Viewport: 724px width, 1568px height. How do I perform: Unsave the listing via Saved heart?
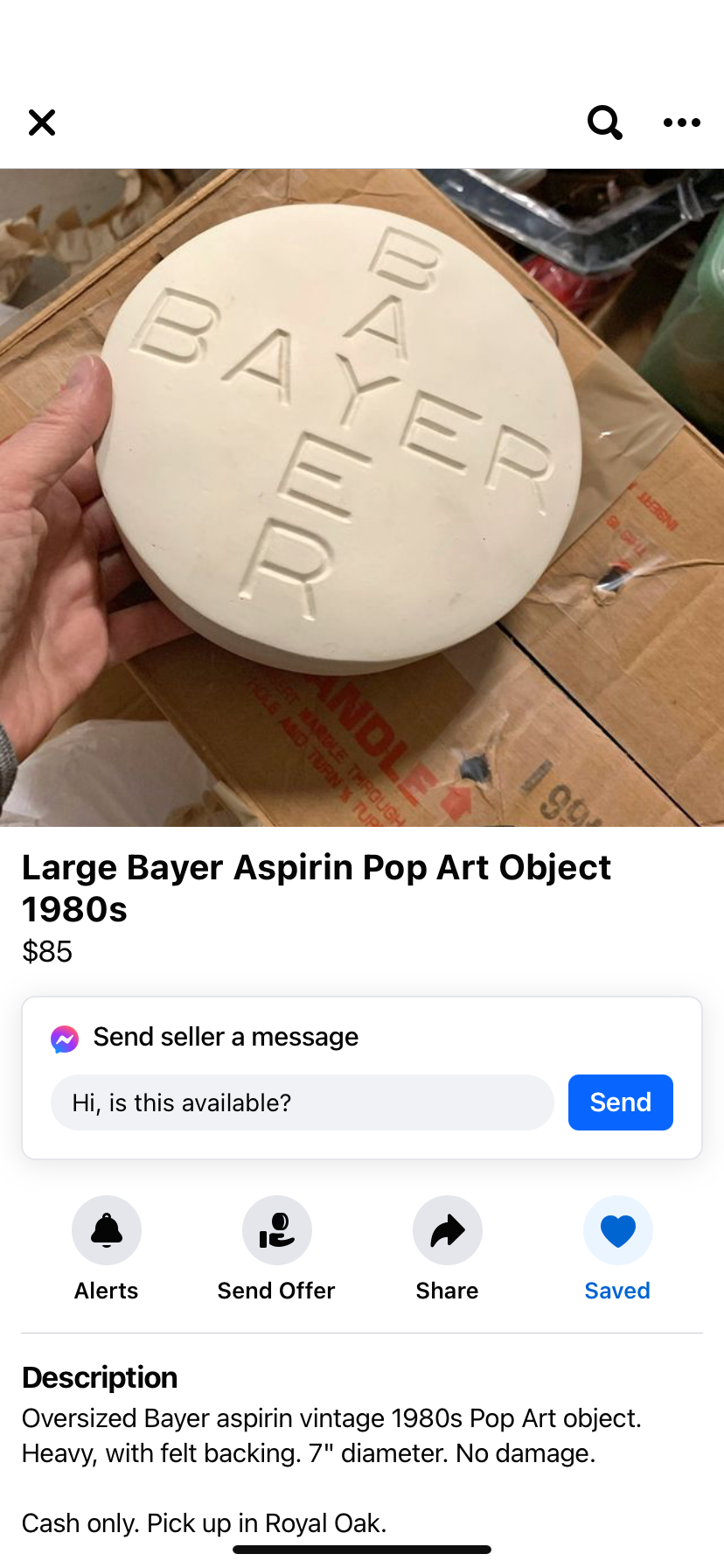click(x=617, y=1230)
